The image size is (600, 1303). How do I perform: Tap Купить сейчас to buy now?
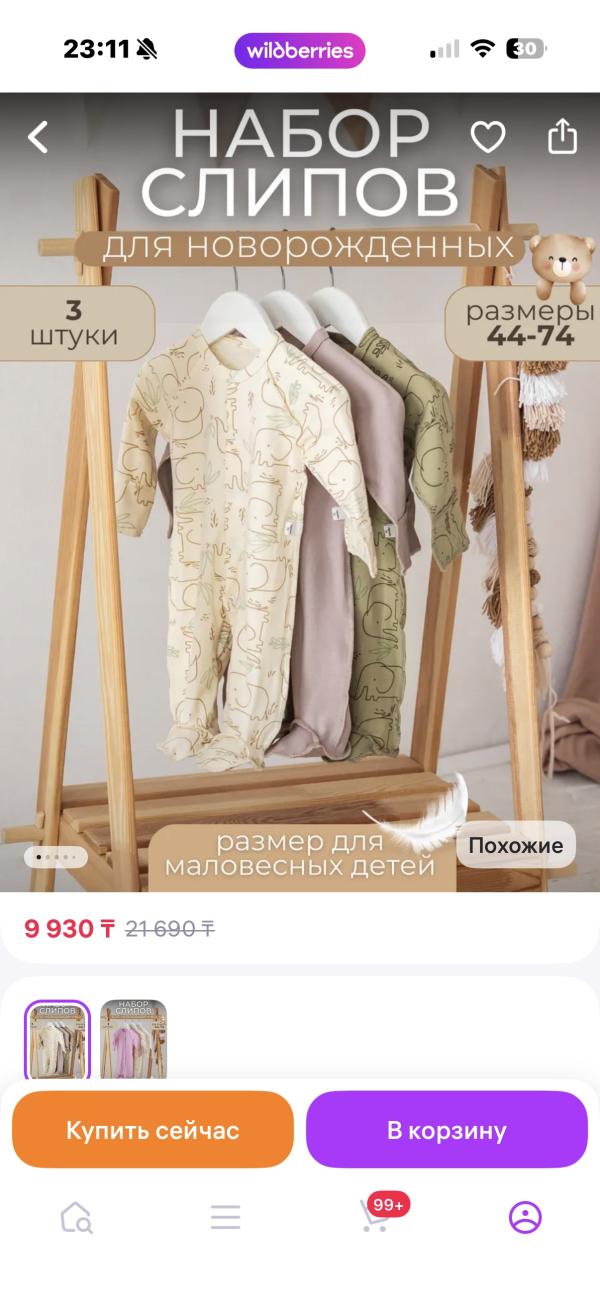click(x=153, y=1130)
